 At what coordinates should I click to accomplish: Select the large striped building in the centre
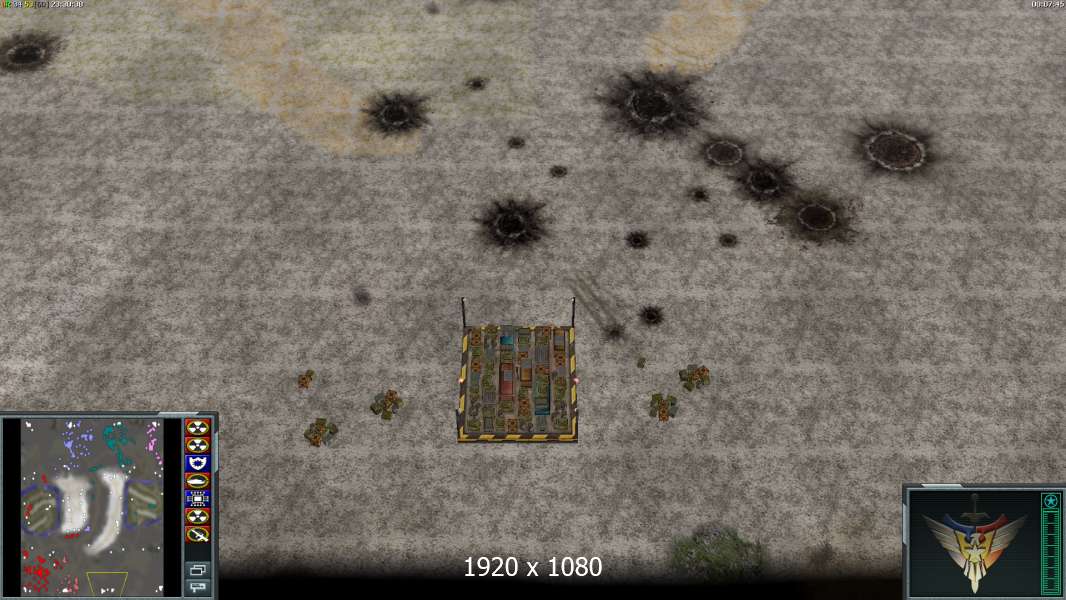[x=517, y=382]
